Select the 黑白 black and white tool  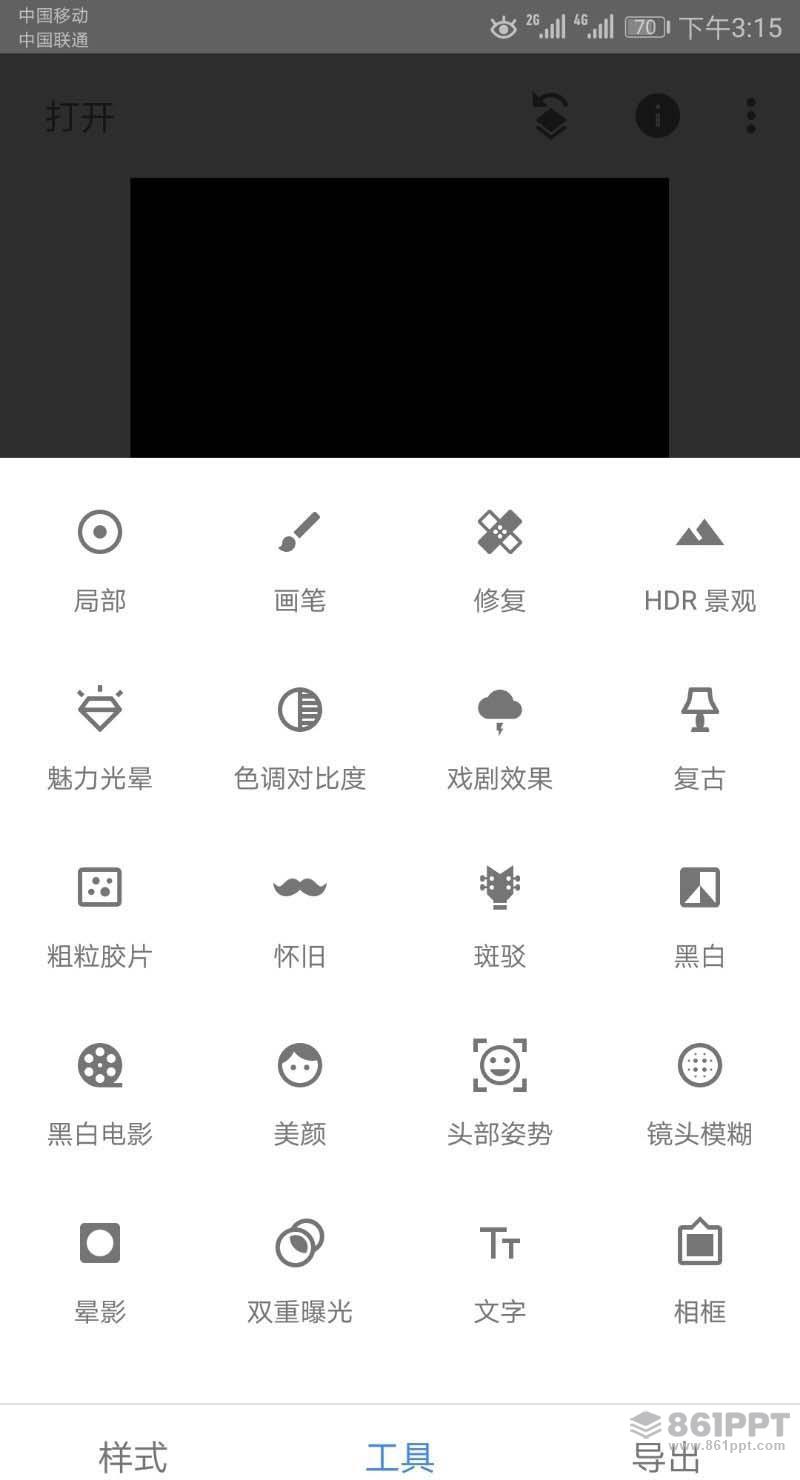700,917
